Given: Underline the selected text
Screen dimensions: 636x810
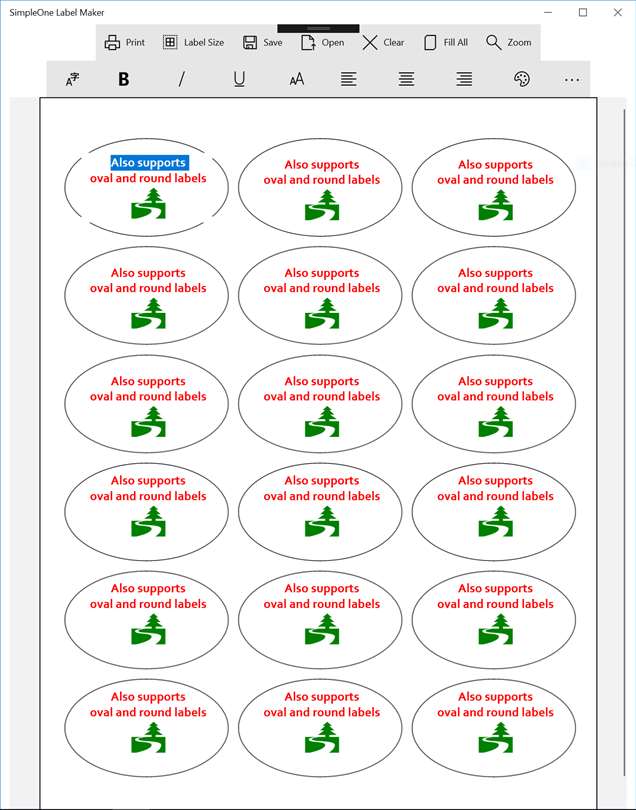Looking at the screenshot, I should pyautogui.click(x=239, y=79).
